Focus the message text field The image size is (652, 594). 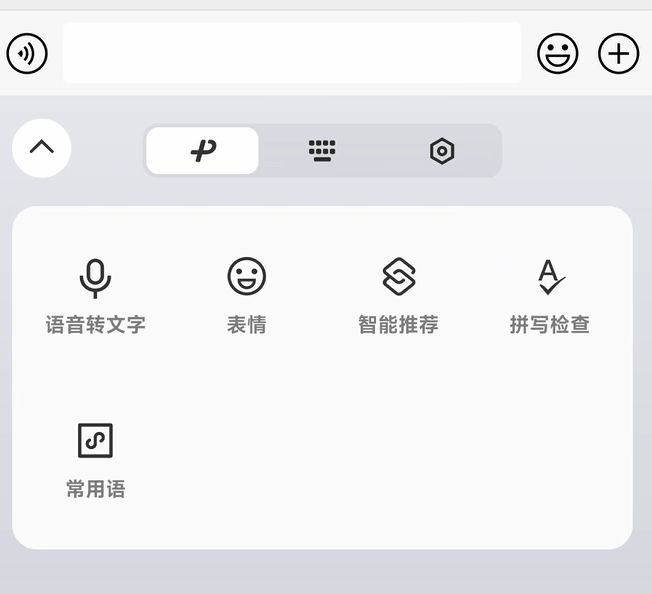292,53
